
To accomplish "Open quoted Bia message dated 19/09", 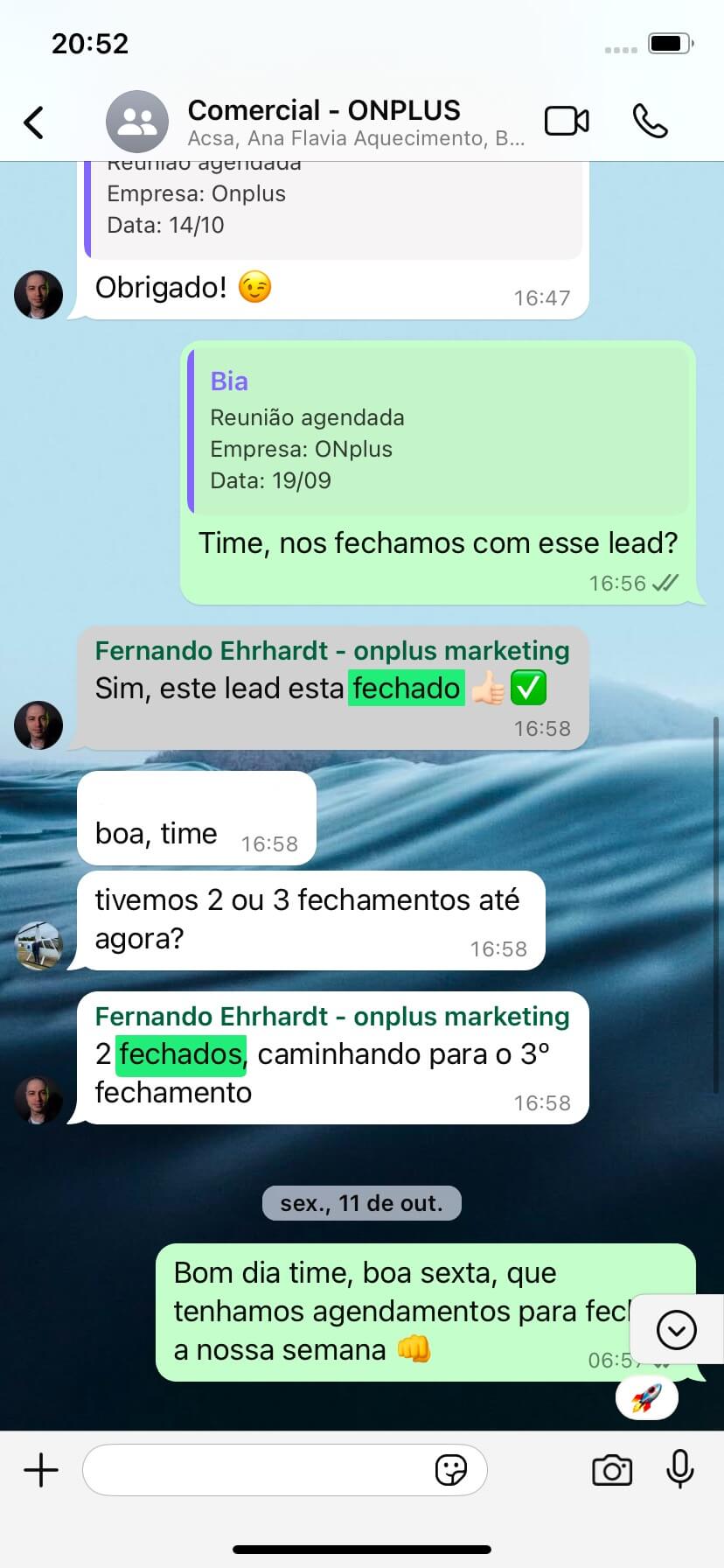I will pos(437,430).
